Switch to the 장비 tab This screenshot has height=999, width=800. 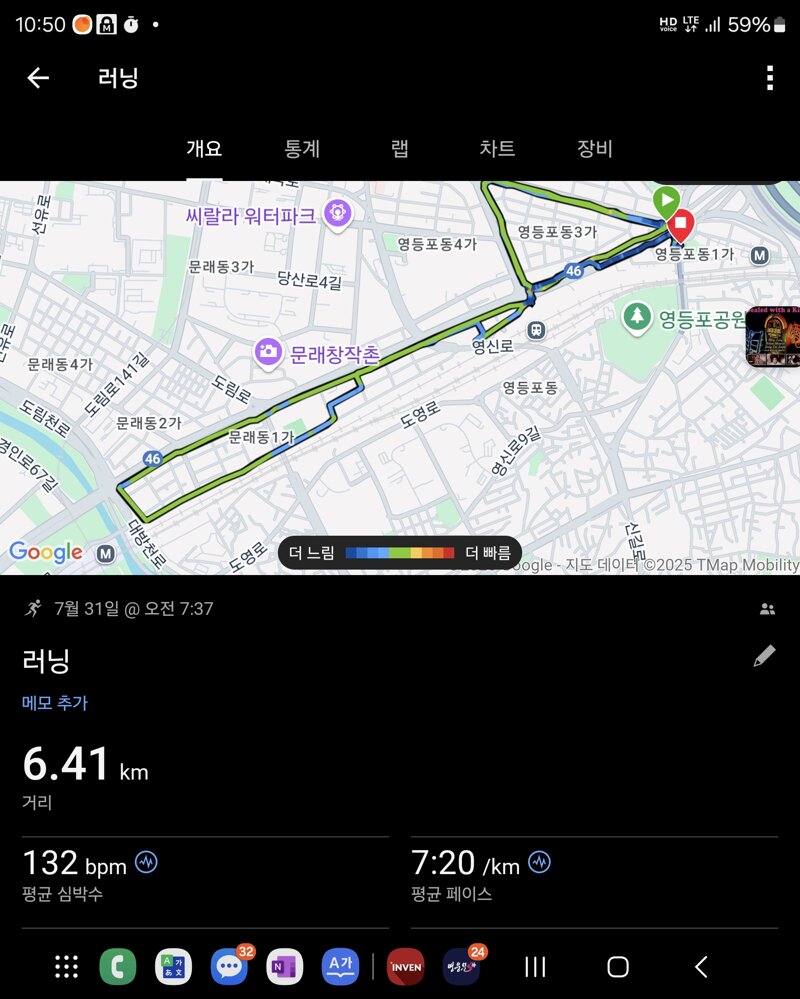coord(594,149)
